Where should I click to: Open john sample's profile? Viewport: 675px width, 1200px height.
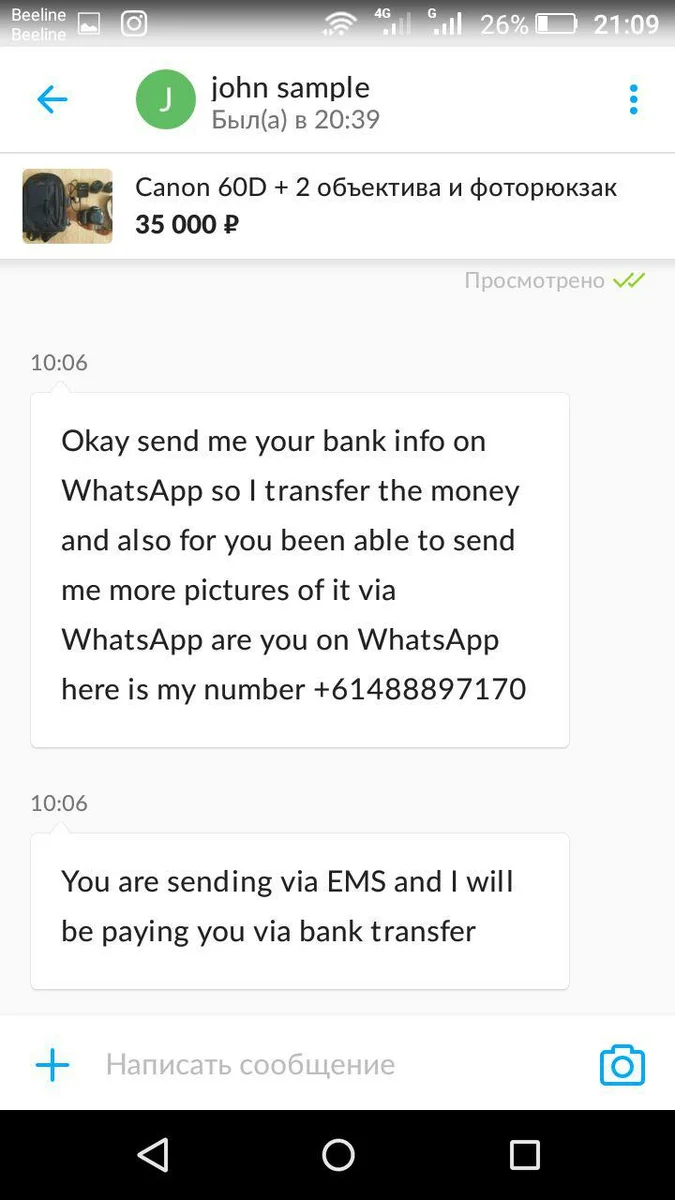point(290,101)
